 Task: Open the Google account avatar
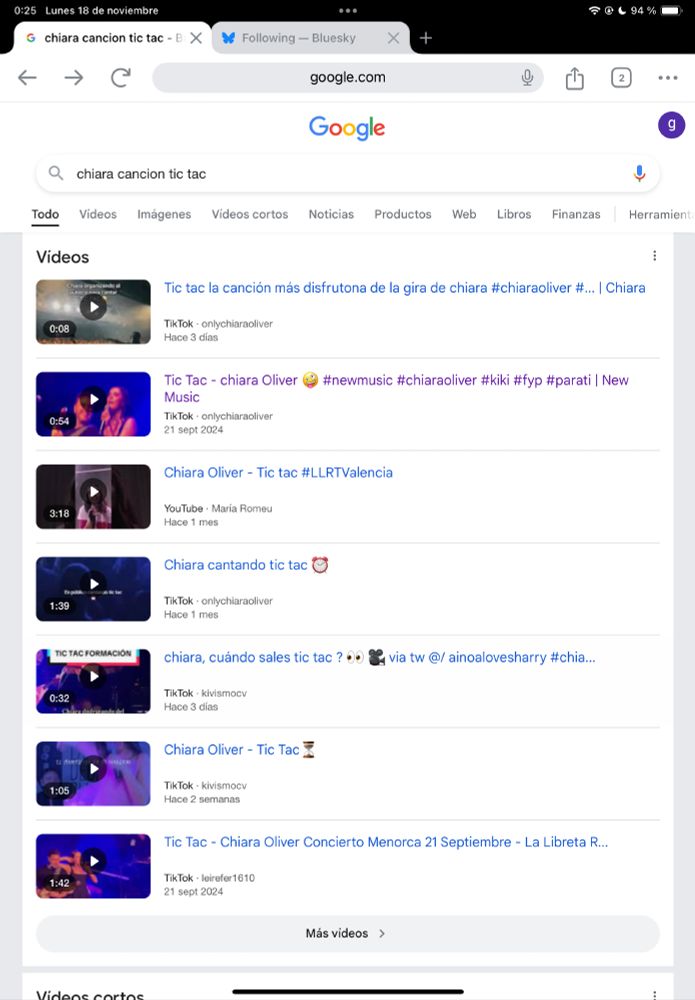[x=671, y=125]
